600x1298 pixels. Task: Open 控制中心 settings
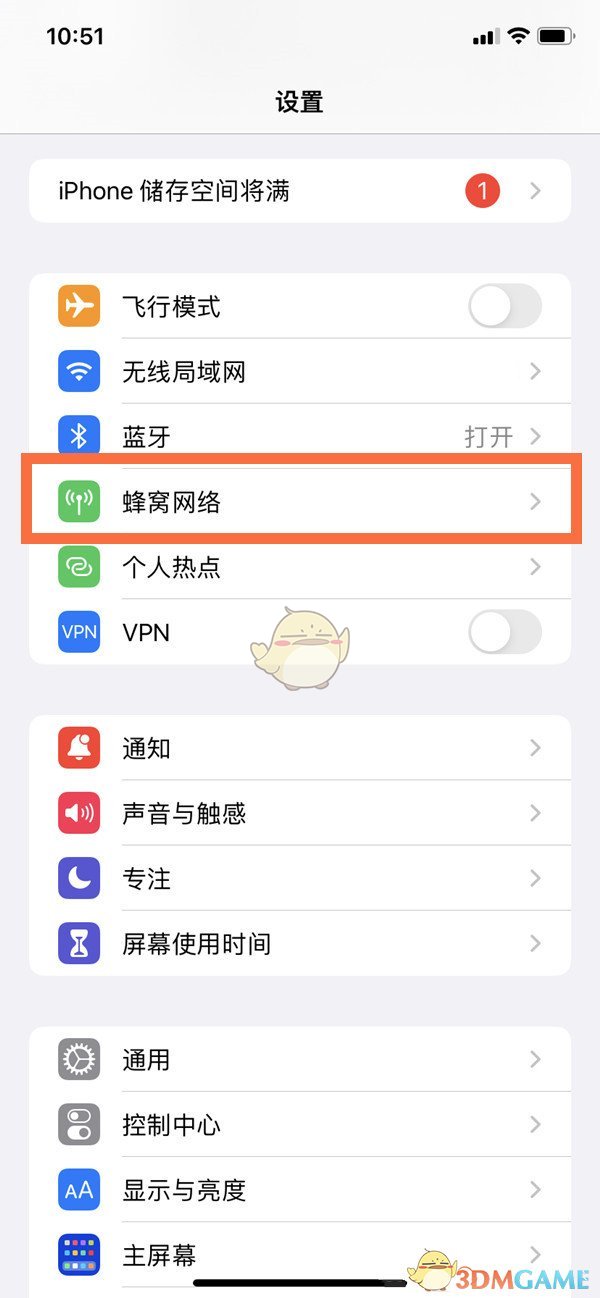300,1125
